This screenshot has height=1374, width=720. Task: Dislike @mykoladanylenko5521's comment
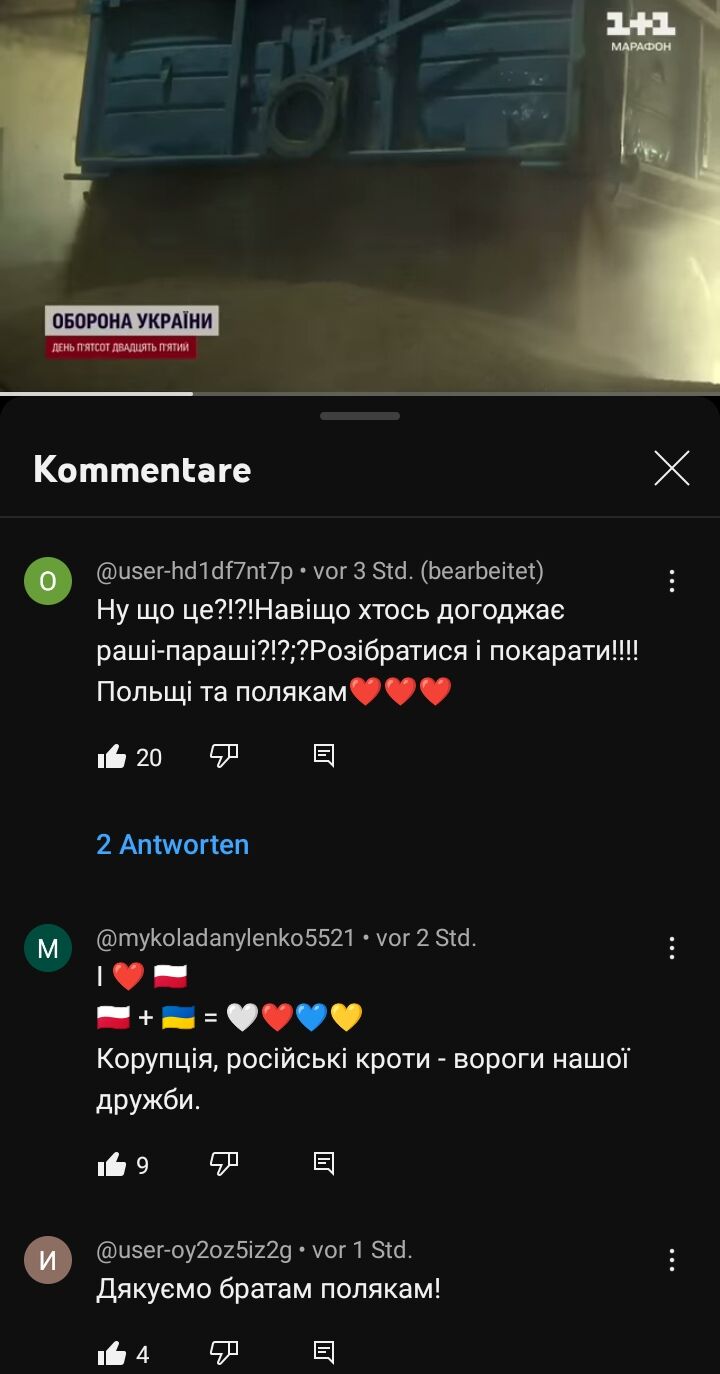tap(224, 1163)
